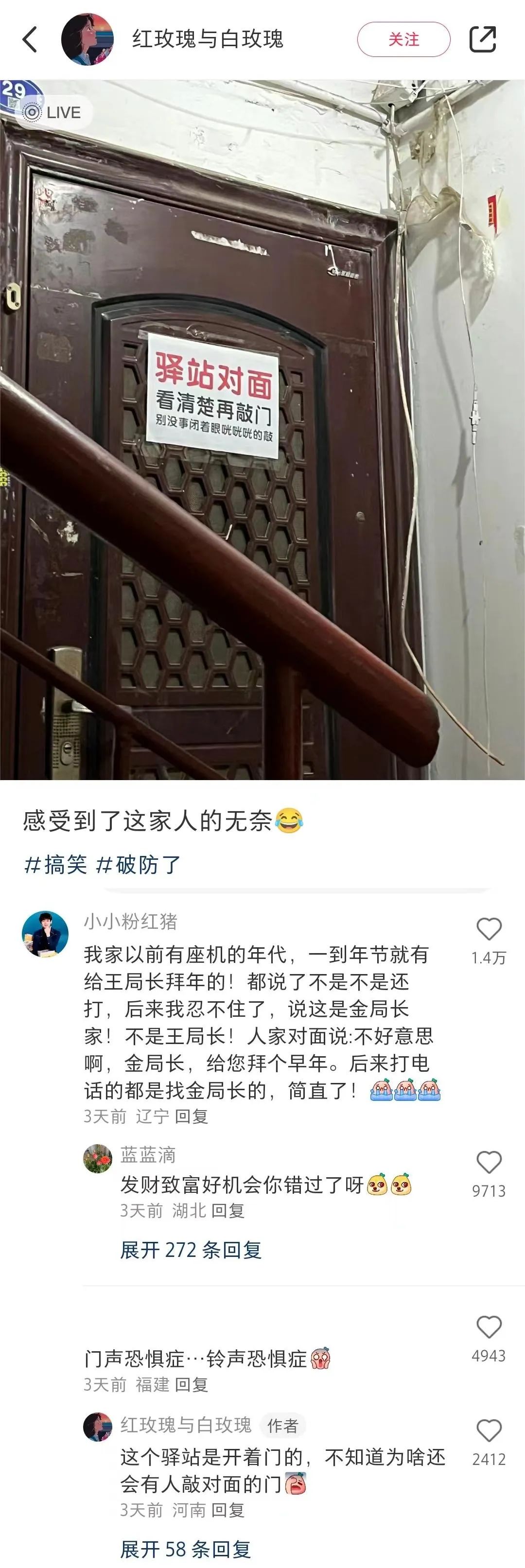Open the #破防了 hashtag
The height and width of the screenshot is (1568, 525).
tap(139, 864)
